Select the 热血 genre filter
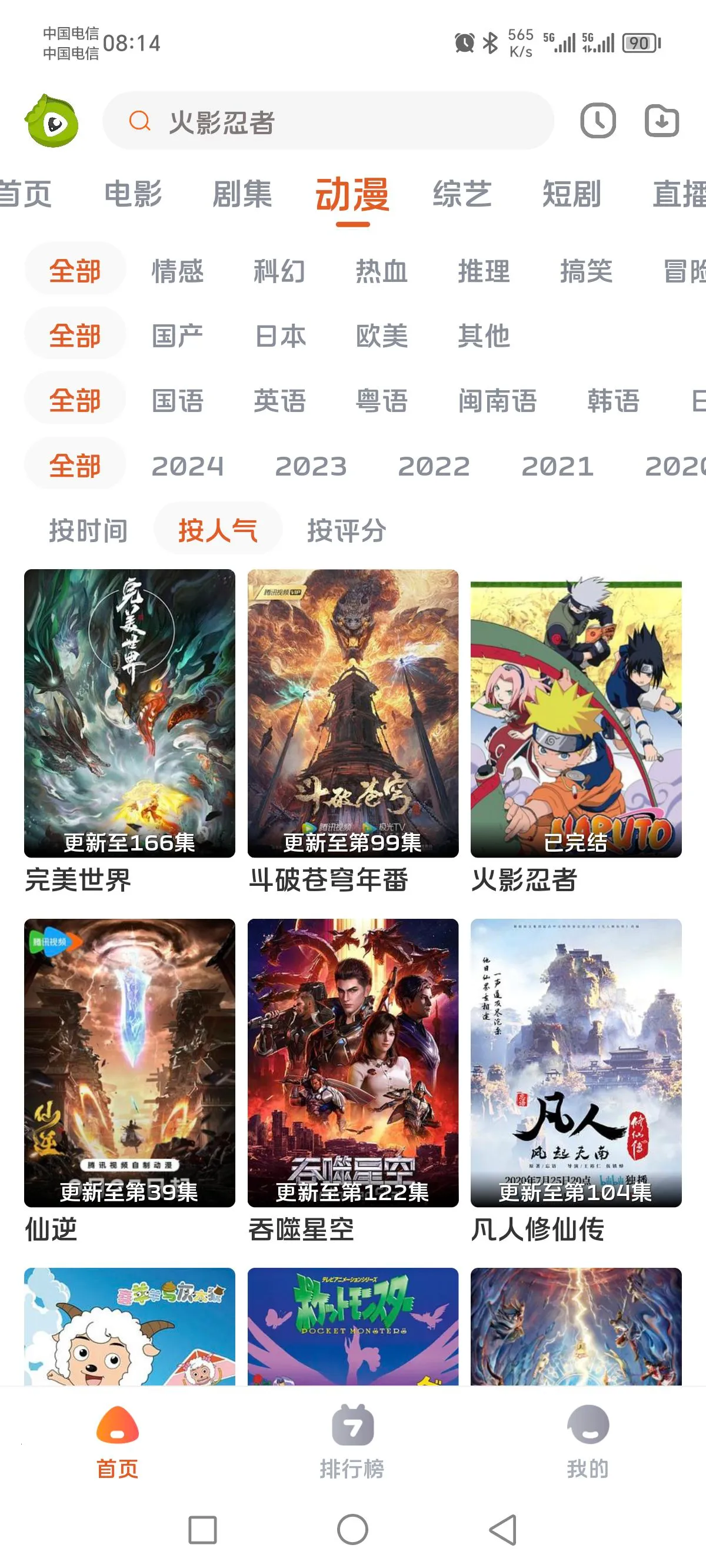Viewport: 706px width, 1568px height. point(381,271)
